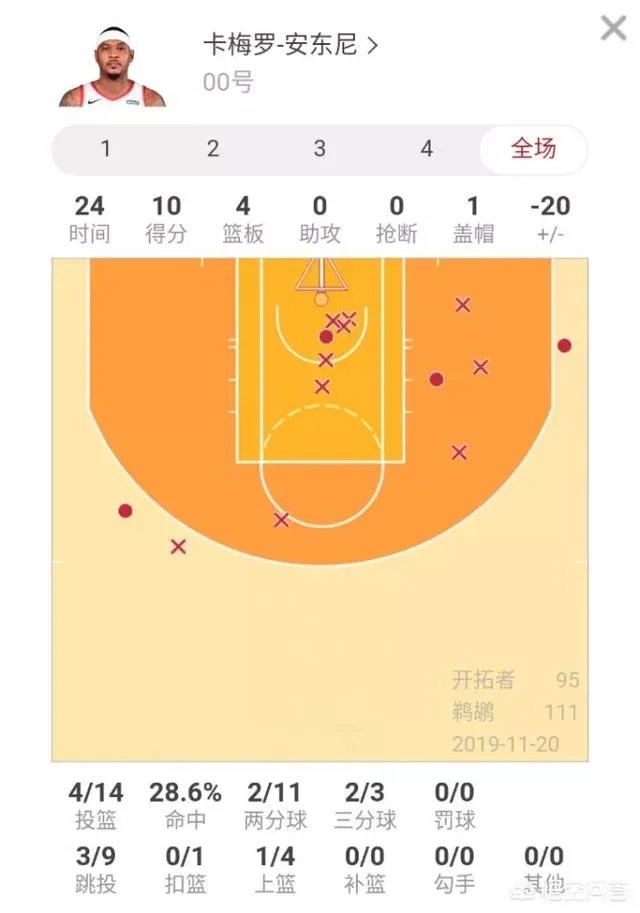Switch to quarter 2 stats

[x=213, y=150]
